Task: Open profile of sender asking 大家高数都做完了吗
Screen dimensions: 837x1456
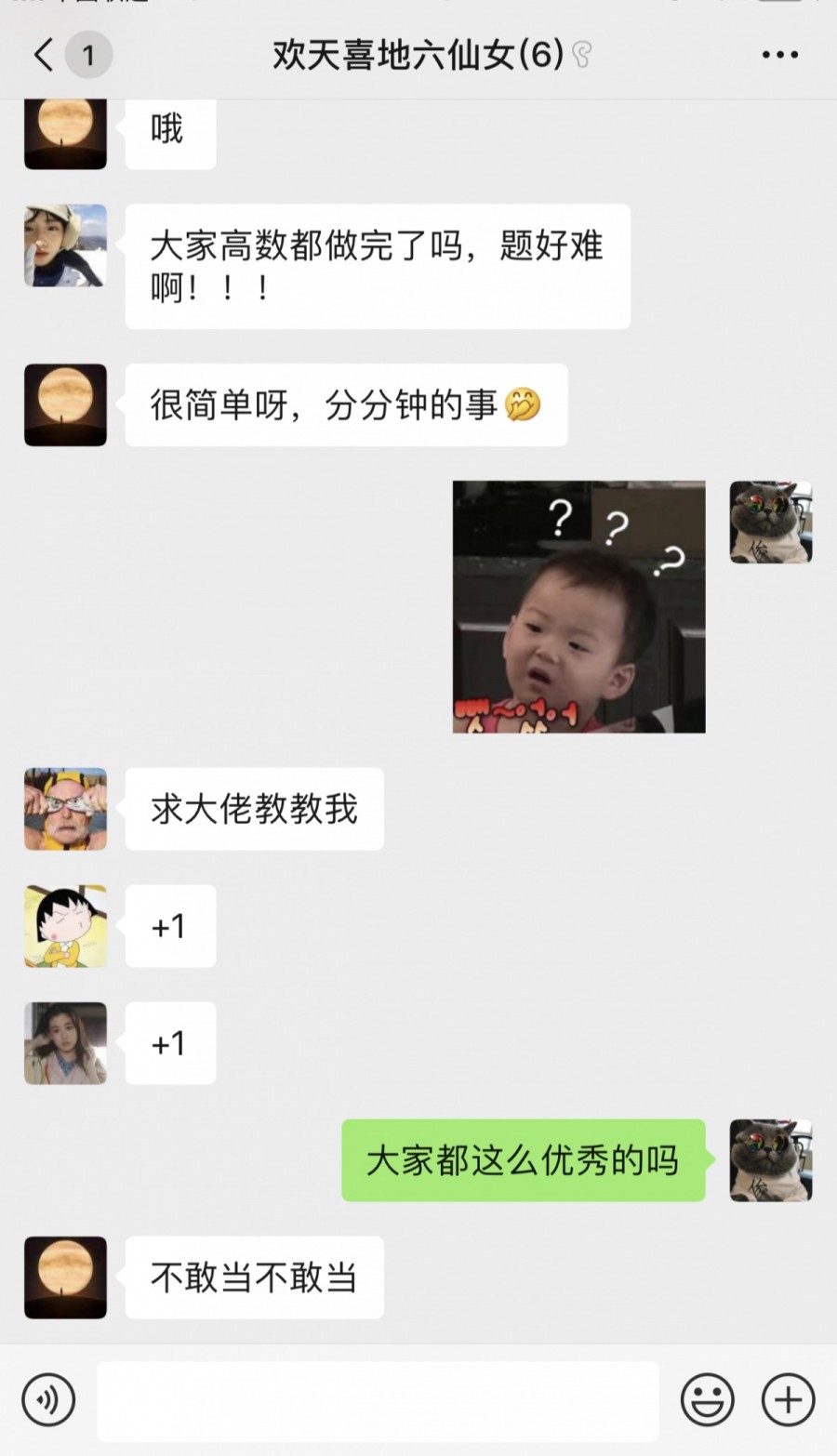Action: click(x=65, y=245)
